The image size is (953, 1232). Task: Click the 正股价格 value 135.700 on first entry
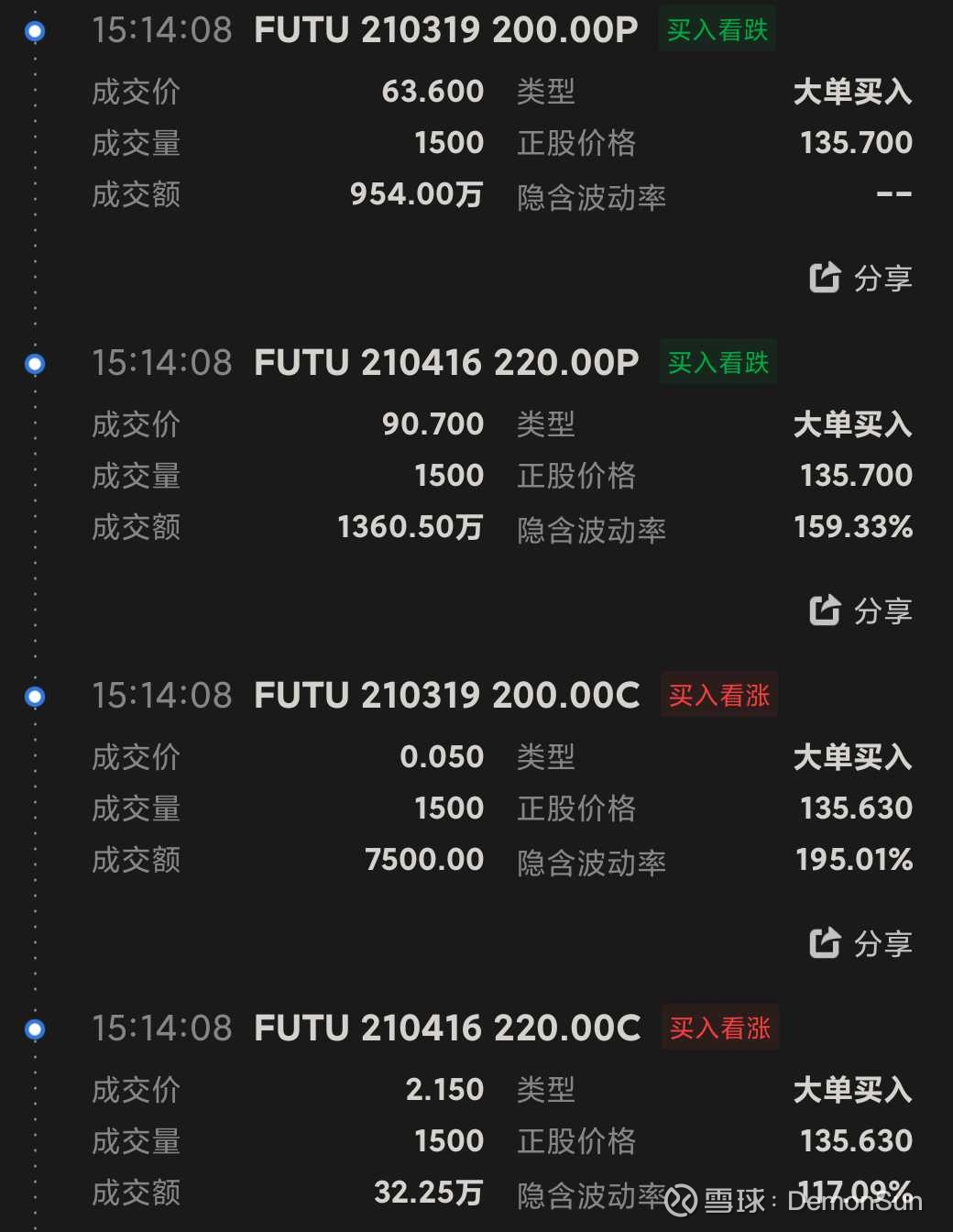click(x=855, y=142)
